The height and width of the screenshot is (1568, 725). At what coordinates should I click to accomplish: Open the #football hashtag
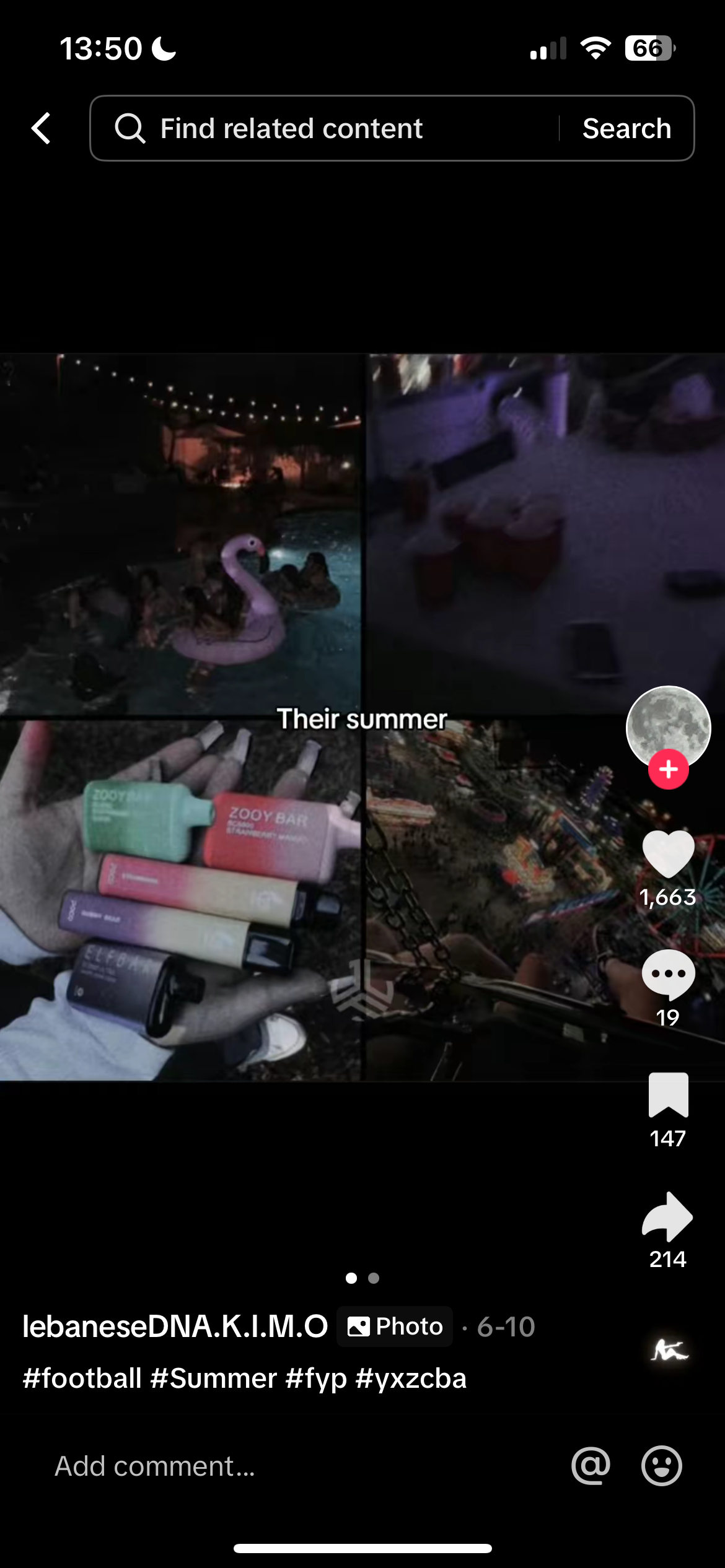point(82,1379)
